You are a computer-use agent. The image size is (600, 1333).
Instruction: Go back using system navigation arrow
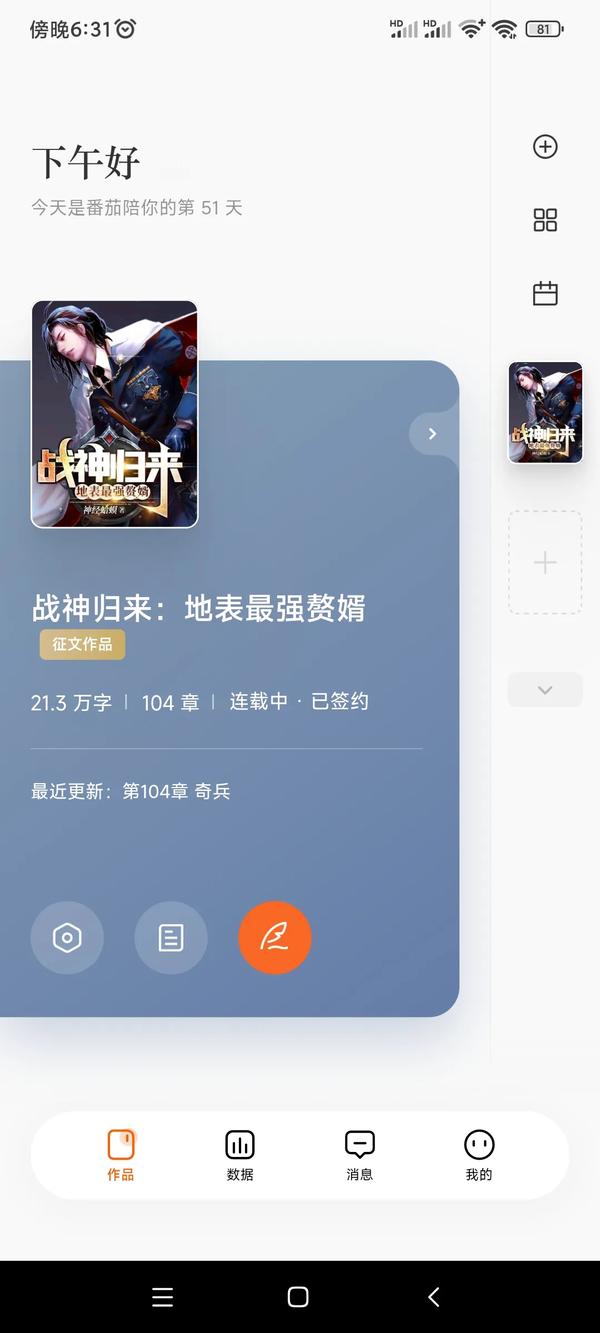click(433, 1297)
